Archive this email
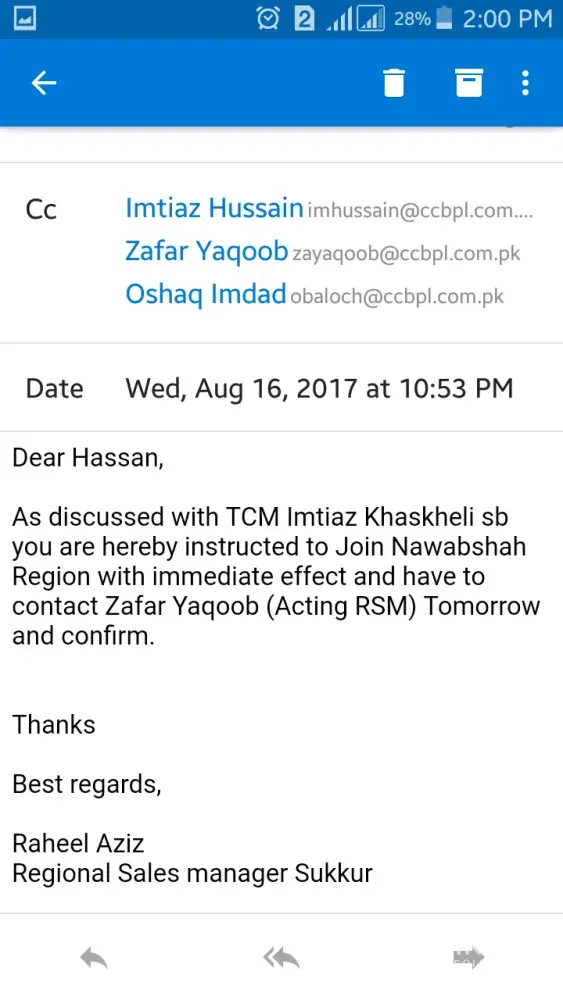Viewport: 563px width, 1000px height. [x=469, y=83]
